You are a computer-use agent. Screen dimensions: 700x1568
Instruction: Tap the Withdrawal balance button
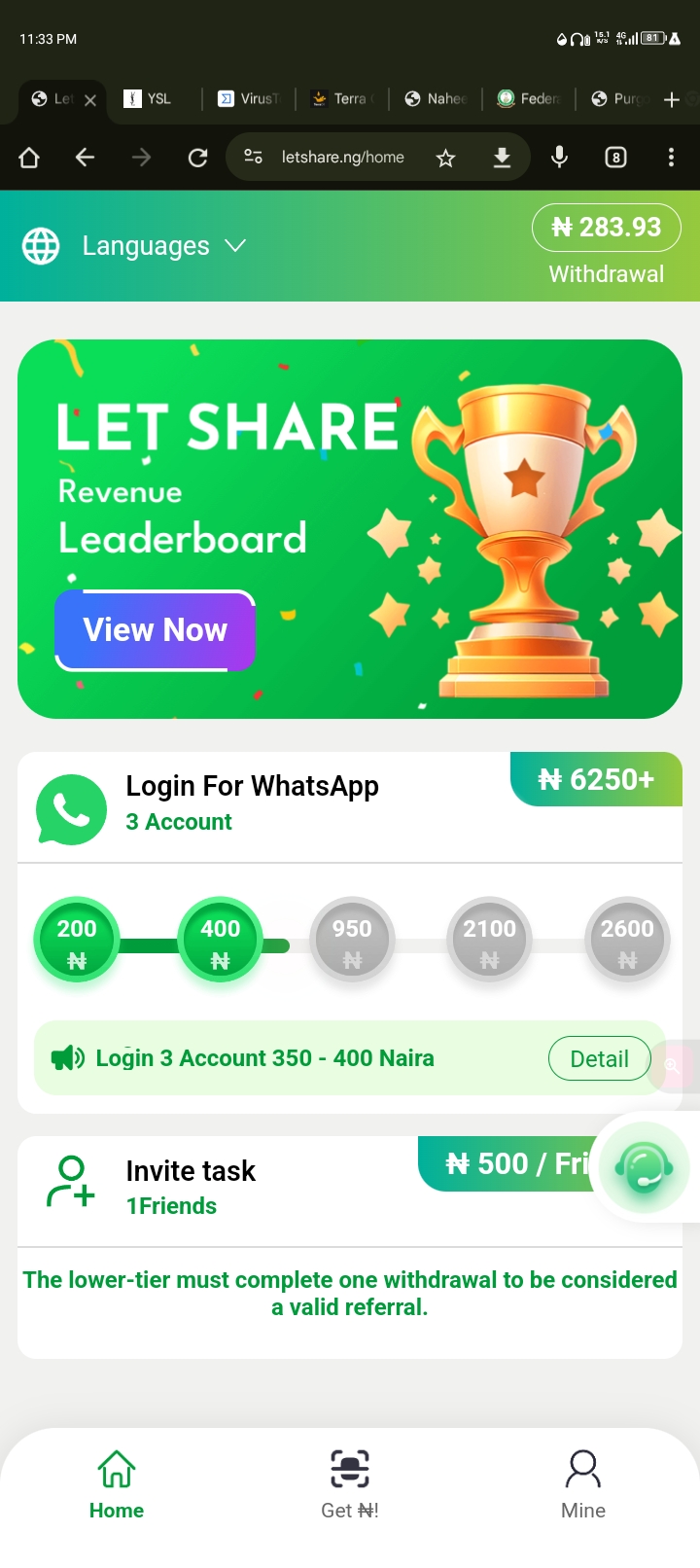click(x=607, y=230)
